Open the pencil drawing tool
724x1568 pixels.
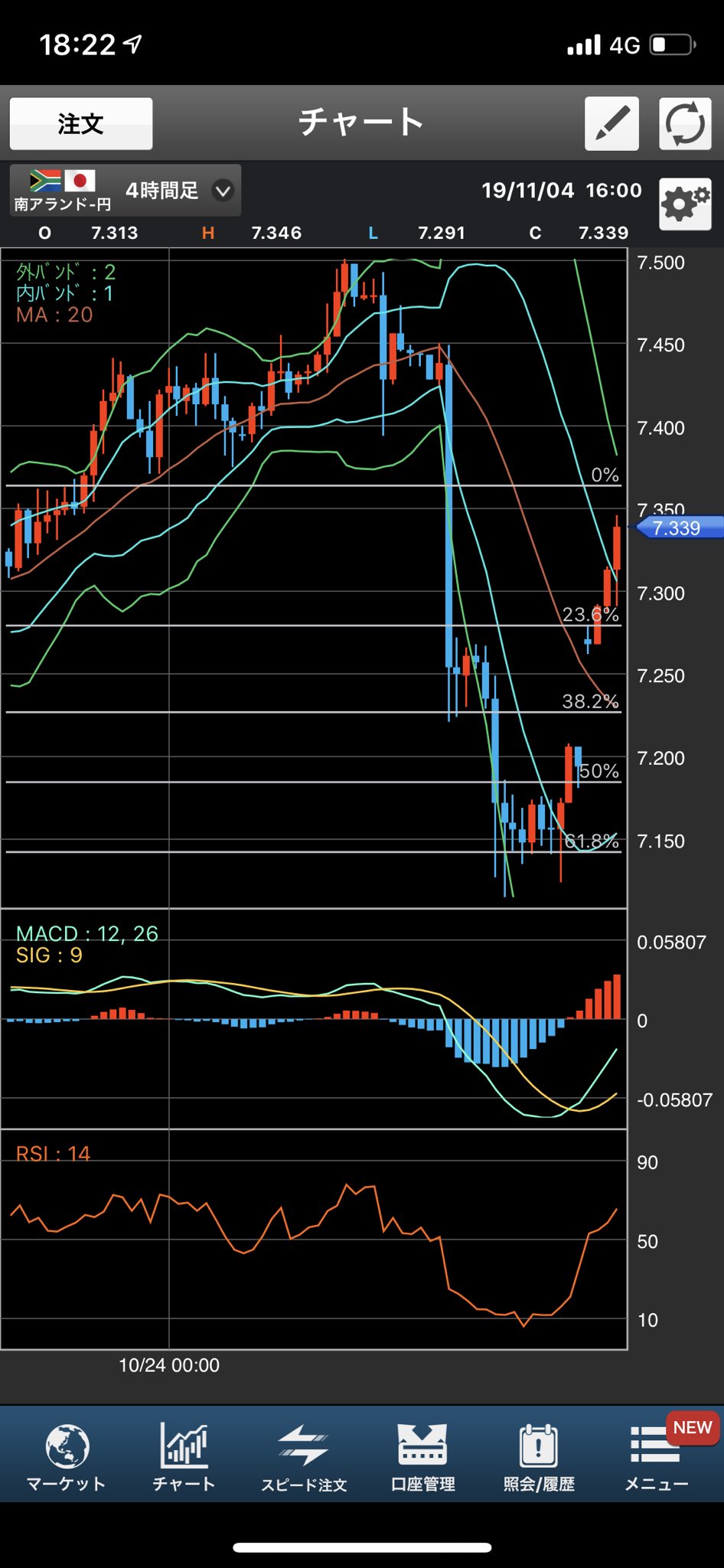(611, 123)
